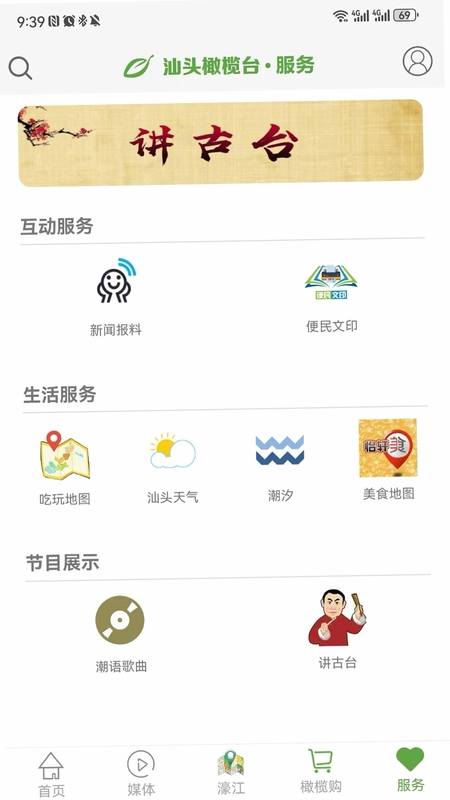Open the 讲古台 banner
The image size is (450, 800).
pyautogui.click(x=221, y=142)
